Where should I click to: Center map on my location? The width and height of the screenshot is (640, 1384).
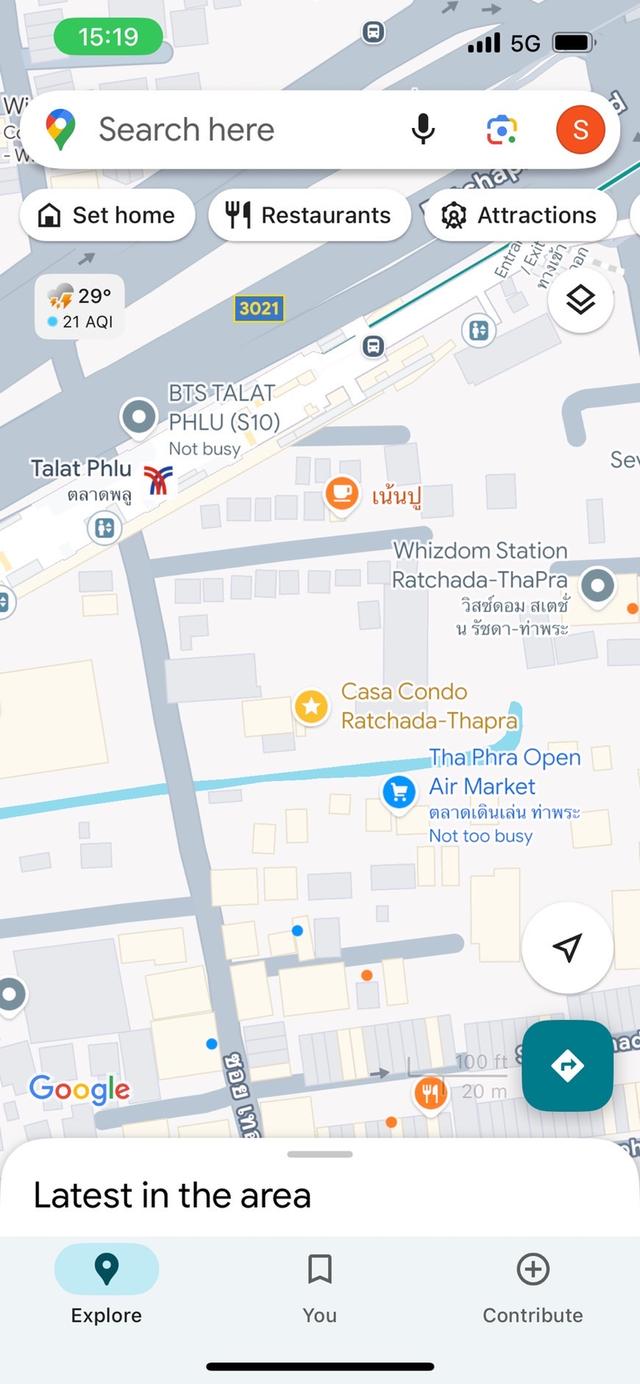tap(567, 948)
